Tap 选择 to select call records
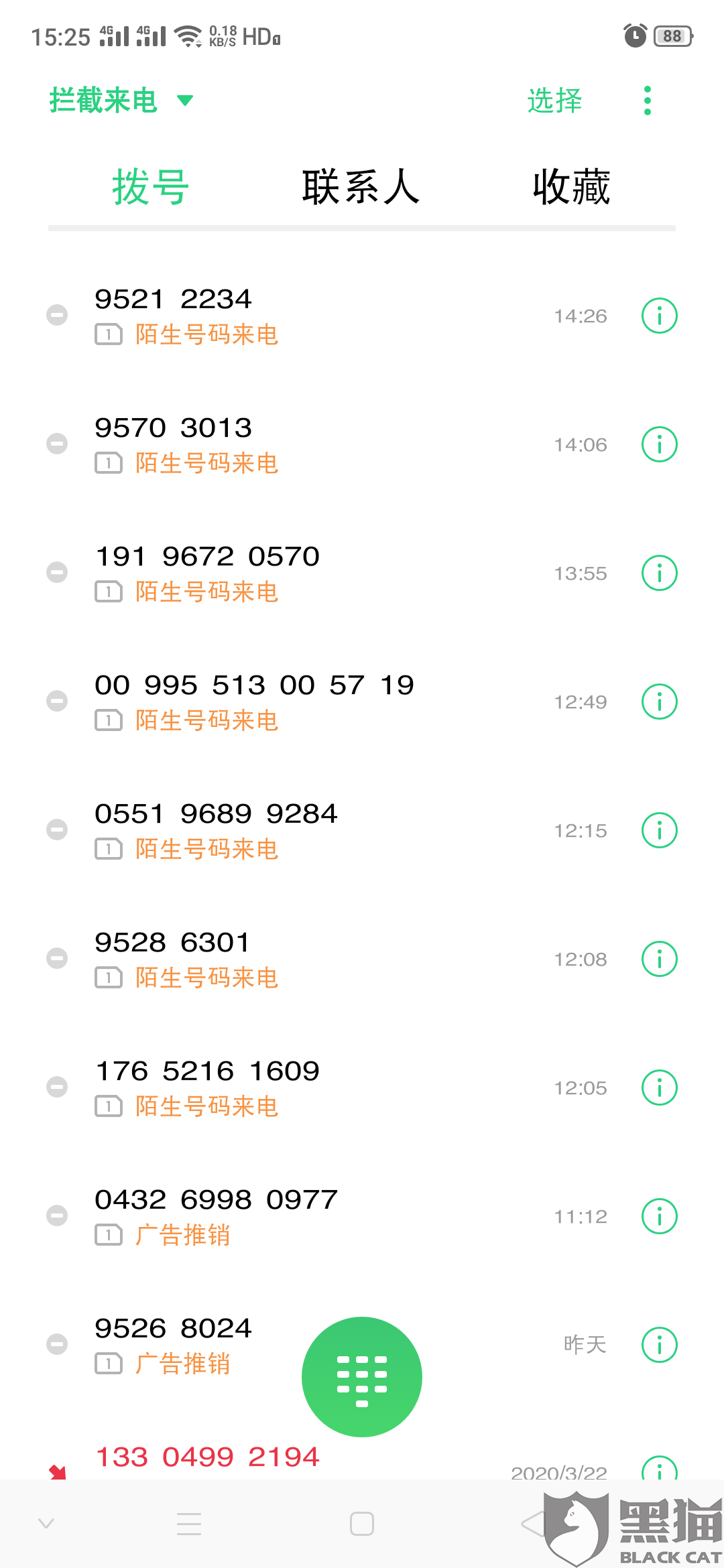The height and width of the screenshot is (1568, 724). coord(554,101)
